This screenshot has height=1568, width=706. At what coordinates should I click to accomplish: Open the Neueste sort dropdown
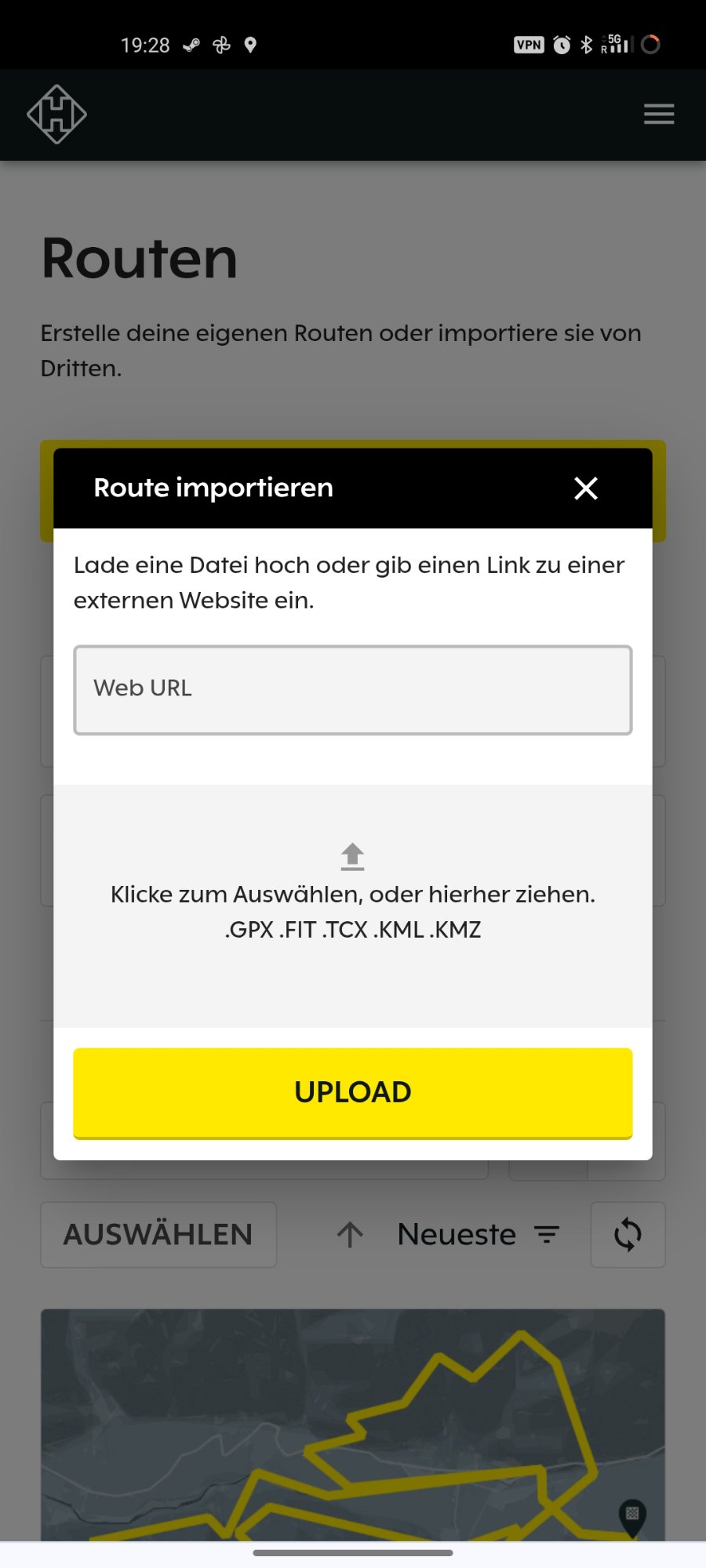[x=477, y=1235]
